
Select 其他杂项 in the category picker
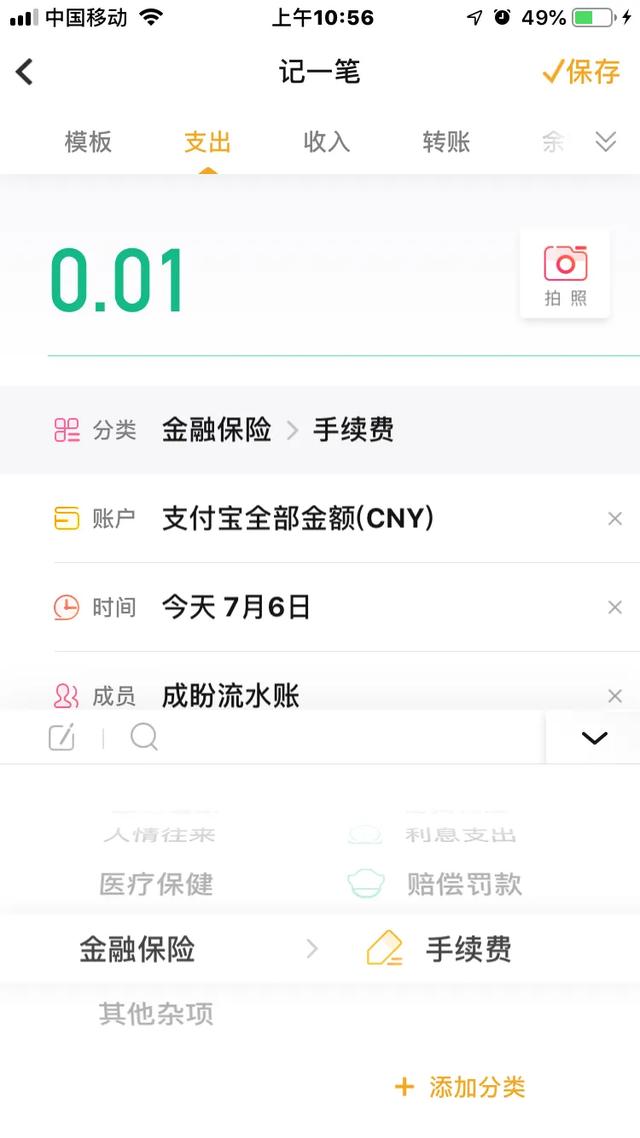(156, 1014)
